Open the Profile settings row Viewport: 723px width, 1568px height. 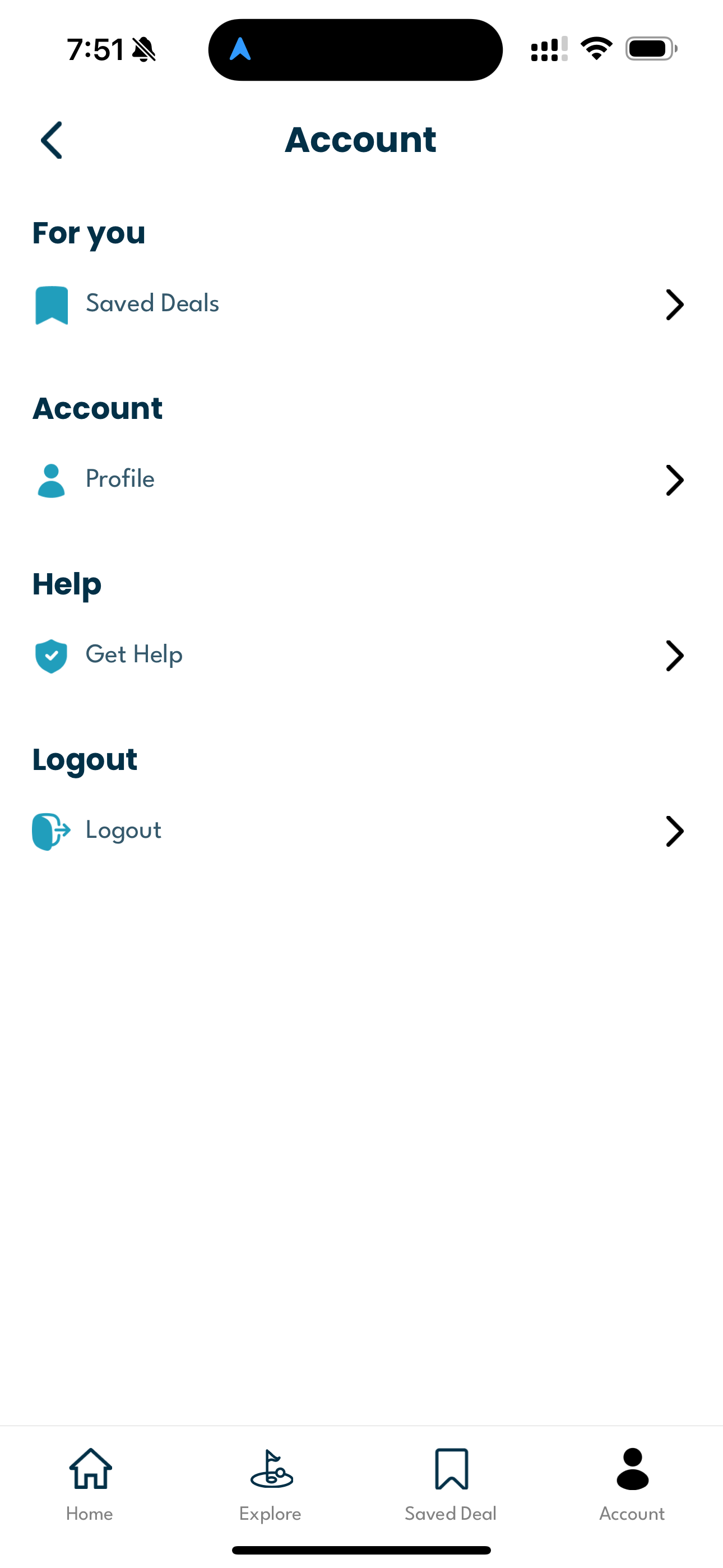[361, 479]
